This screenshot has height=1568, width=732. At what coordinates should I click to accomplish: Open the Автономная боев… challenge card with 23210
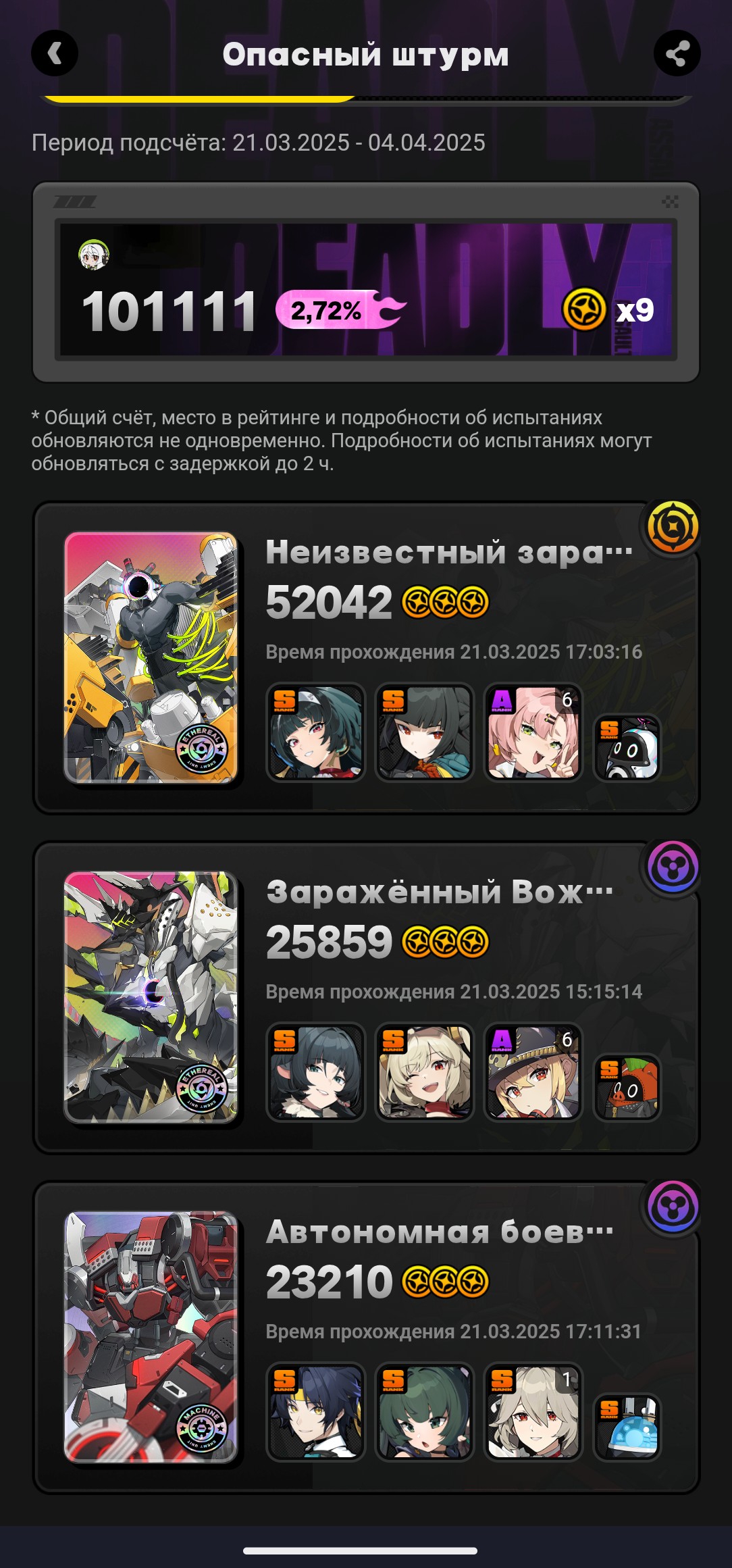(366, 1337)
